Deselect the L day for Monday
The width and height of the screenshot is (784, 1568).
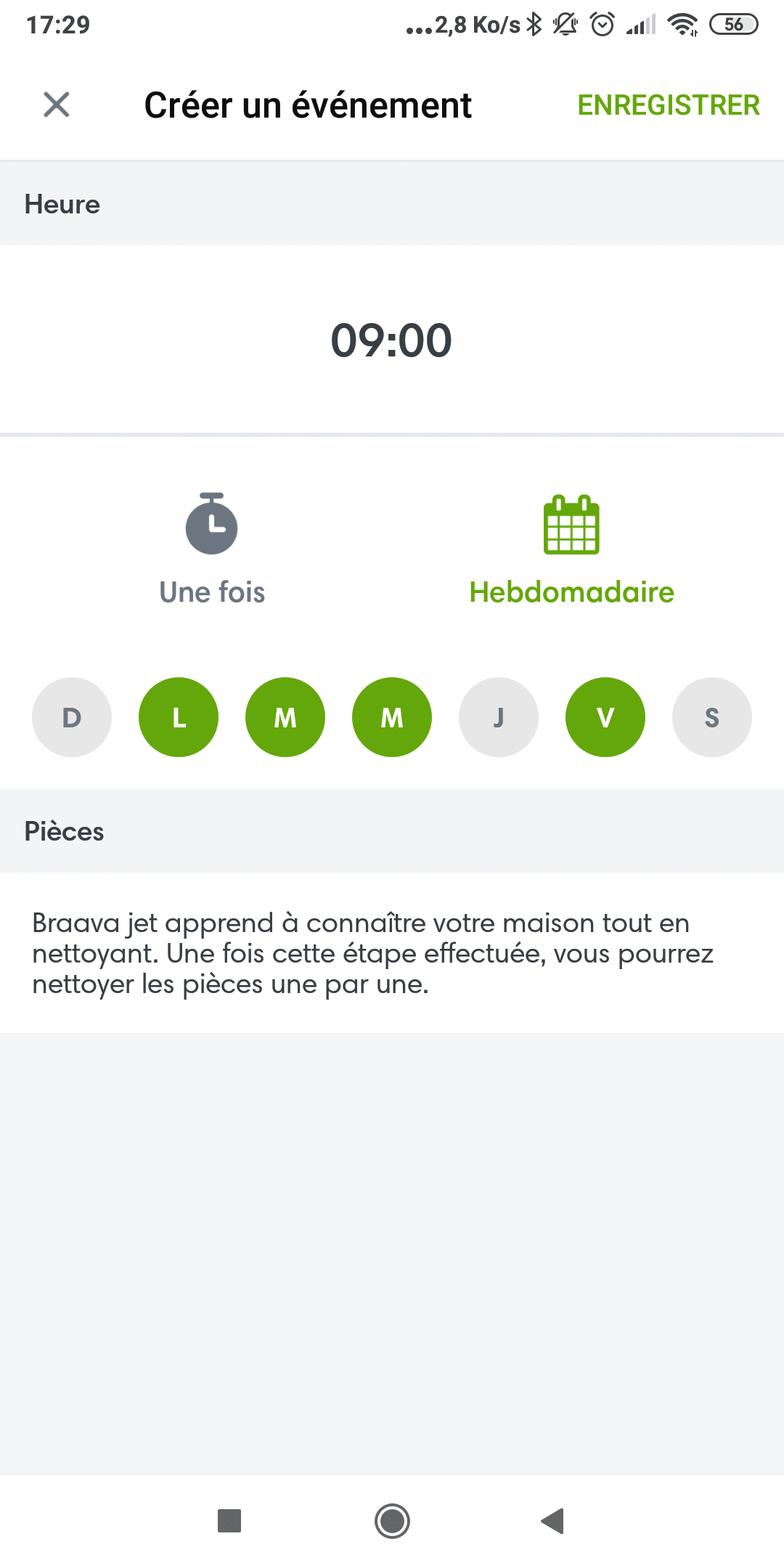click(179, 717)
